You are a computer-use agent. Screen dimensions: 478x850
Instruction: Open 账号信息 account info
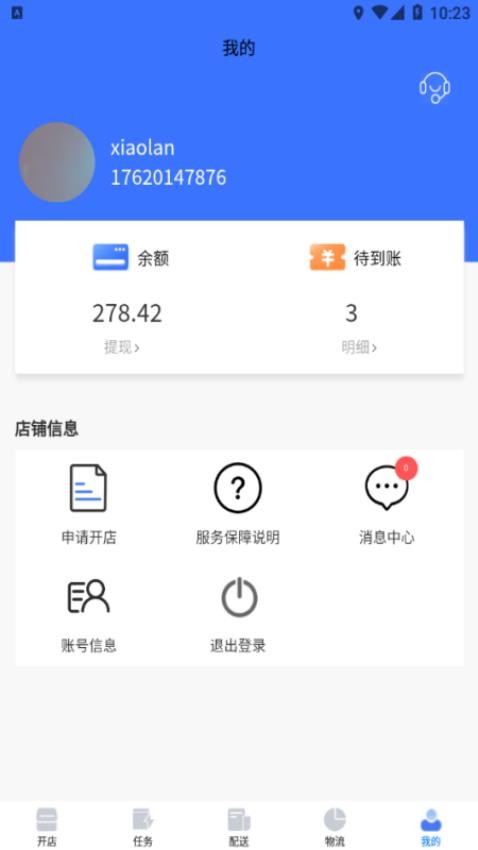[89, 615]
